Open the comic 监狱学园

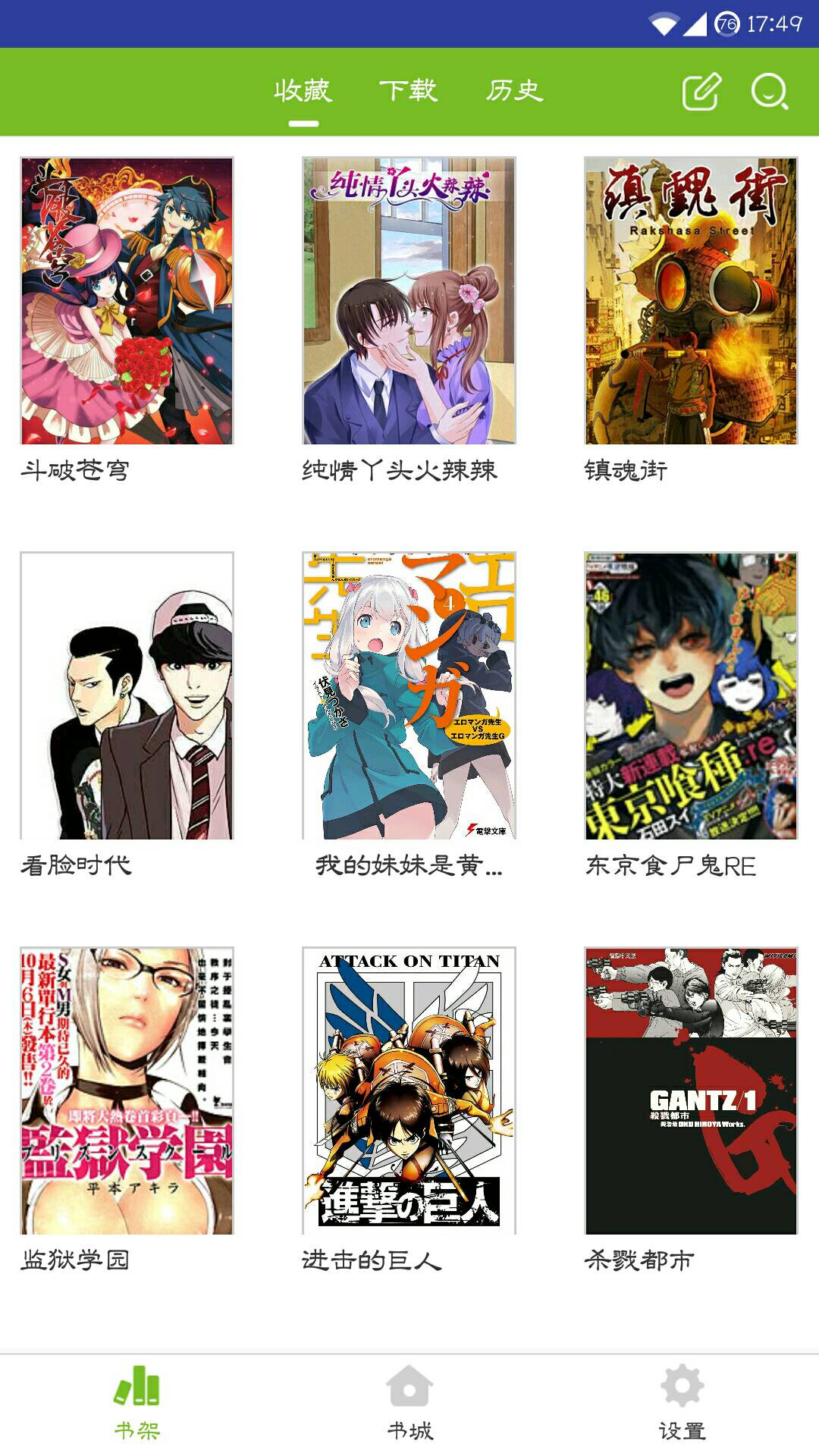point(127,1090)
